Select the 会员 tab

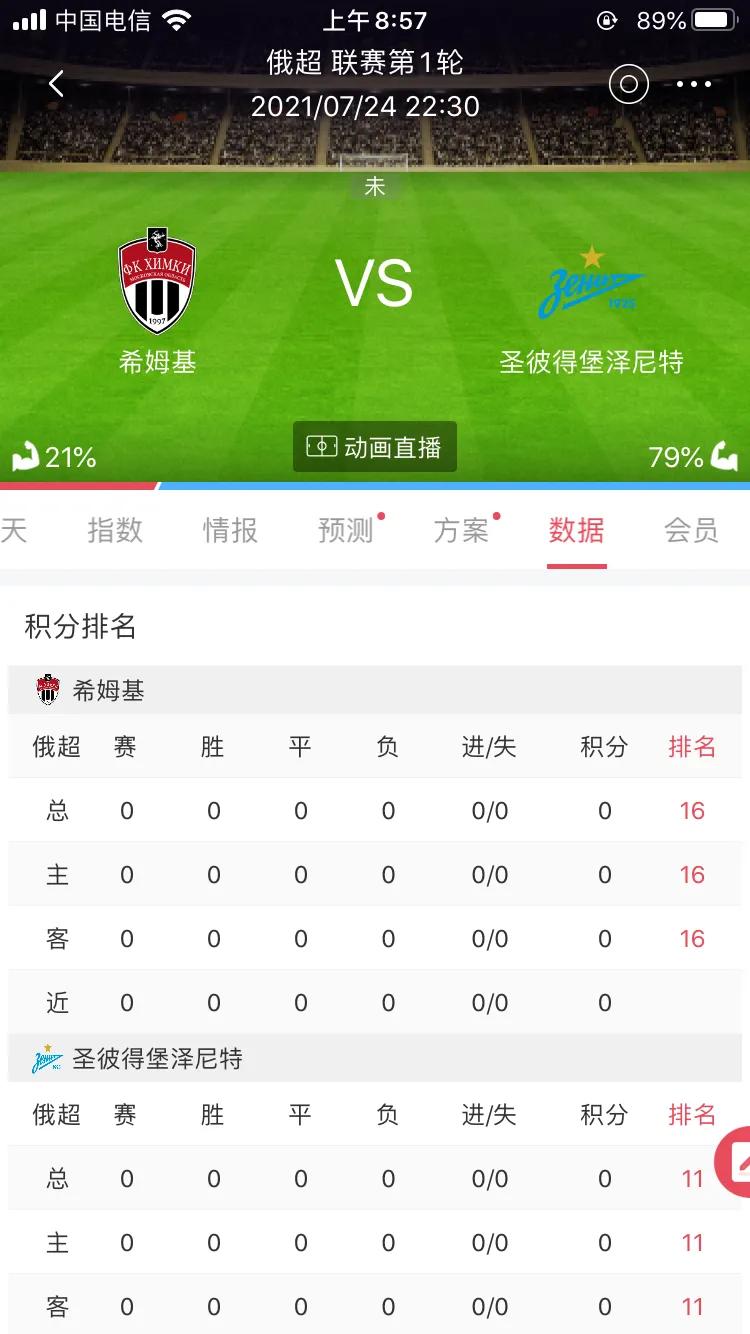pyautogui.click(x=692, y=531)
